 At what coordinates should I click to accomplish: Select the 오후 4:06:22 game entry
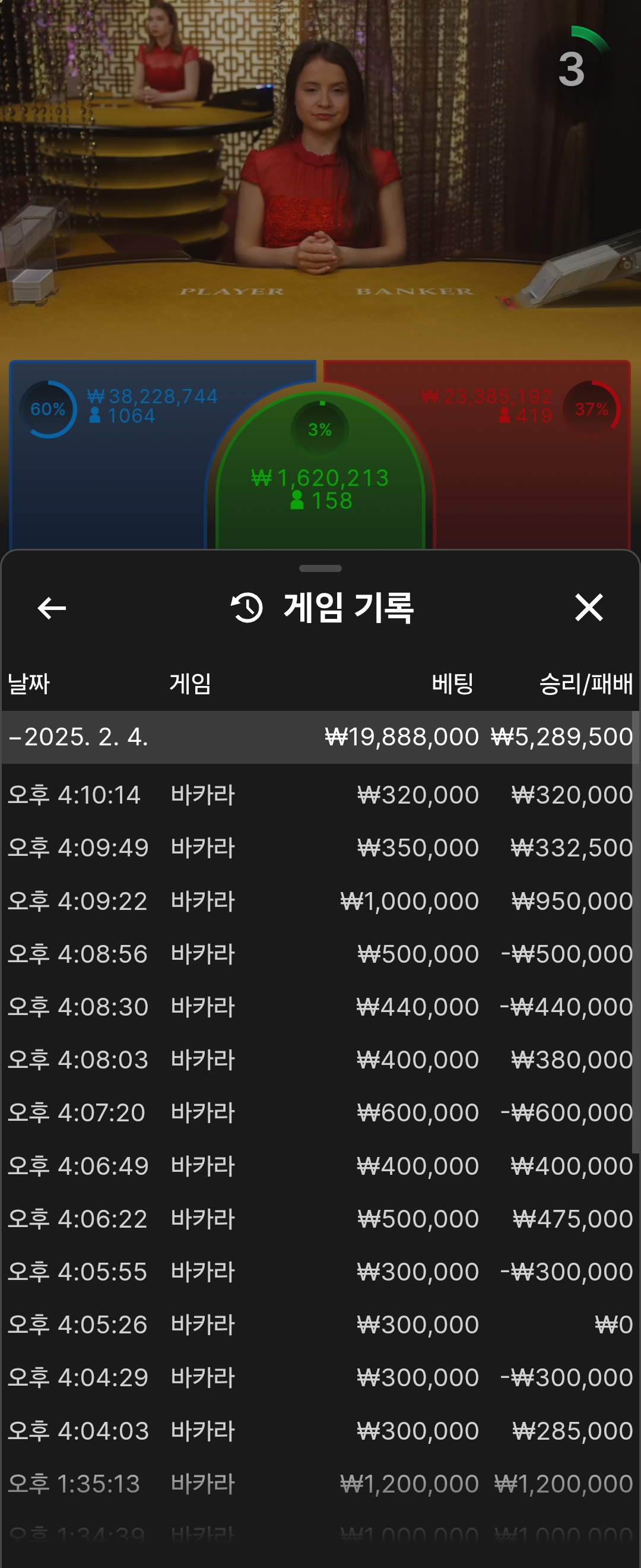click(320, 1219)
